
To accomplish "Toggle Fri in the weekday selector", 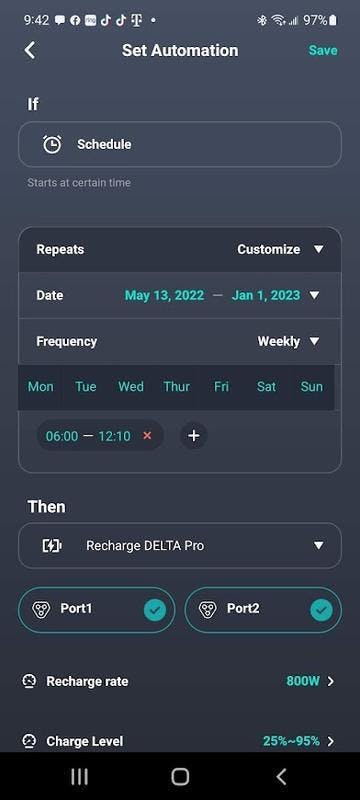I will tap(221, 387).
